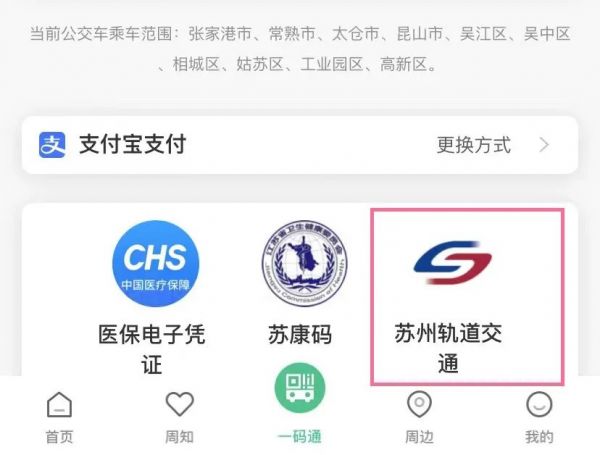Change the payment method from 支付宝支付
Screen dimensions: 600x455
pos(490,145)
